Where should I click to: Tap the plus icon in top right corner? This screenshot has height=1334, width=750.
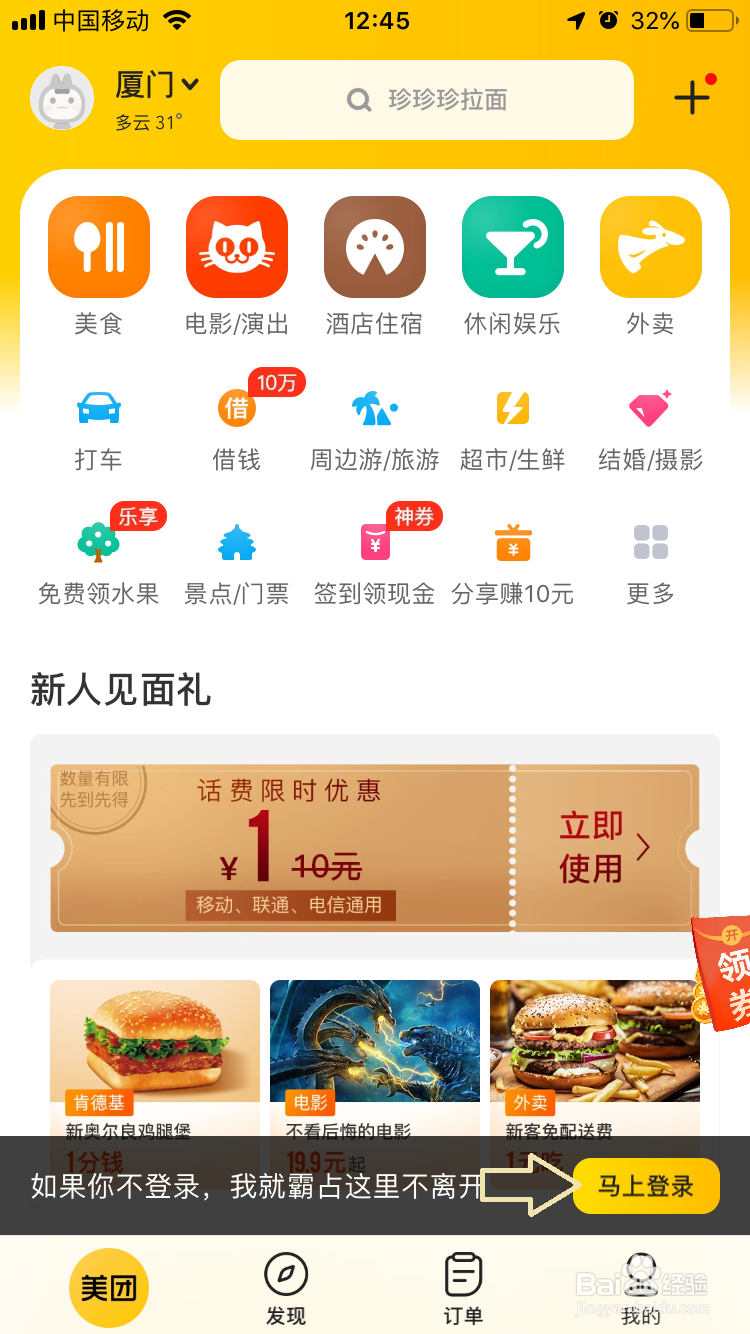click(692, 97)
